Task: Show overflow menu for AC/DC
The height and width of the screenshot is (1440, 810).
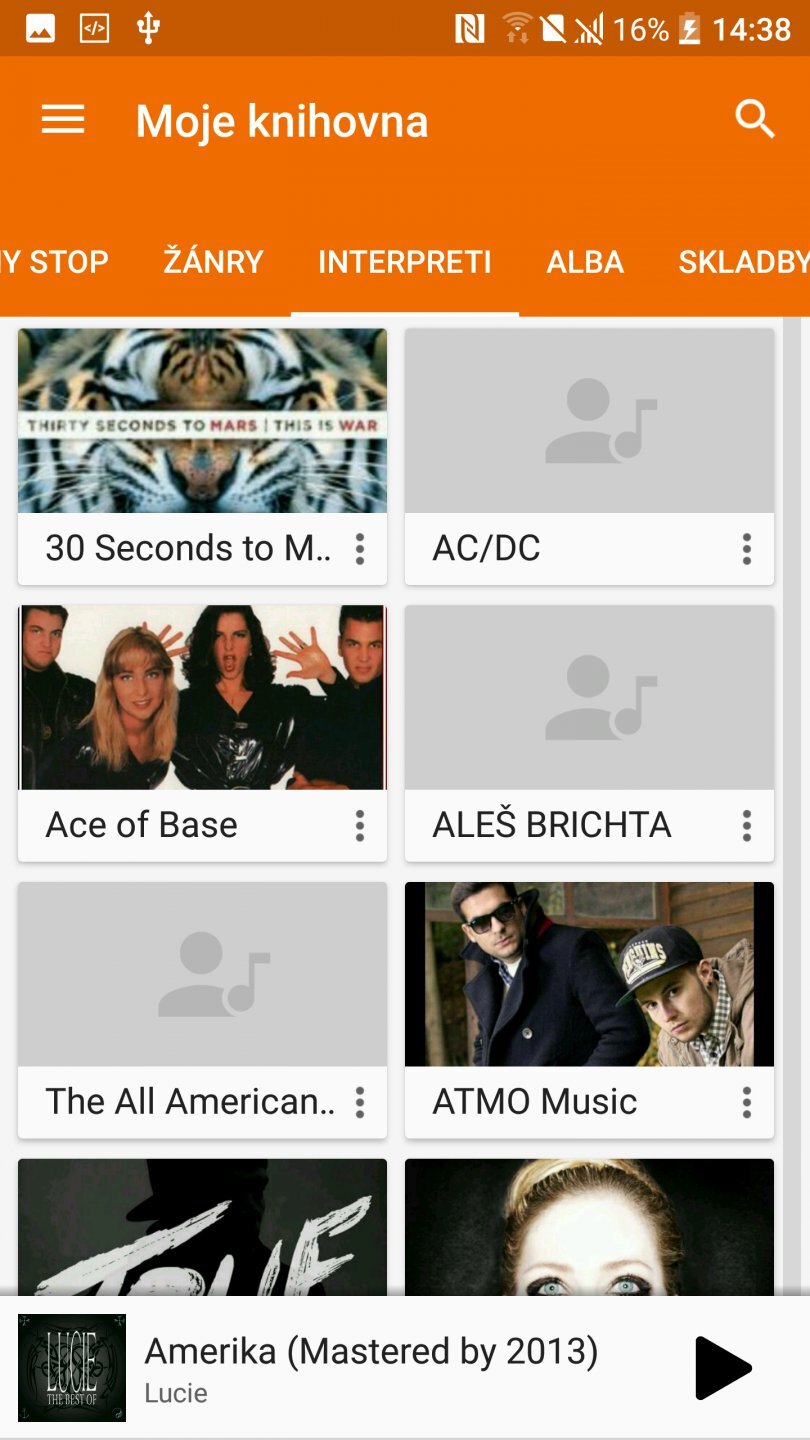Action: coord(746,549)
